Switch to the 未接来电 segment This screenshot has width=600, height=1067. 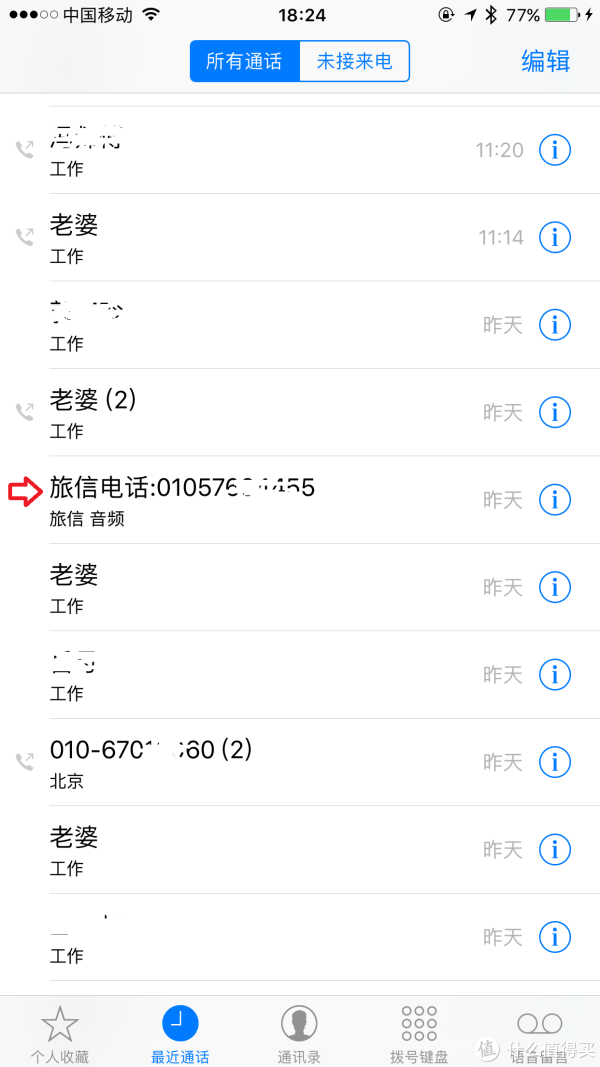point(354,61)
